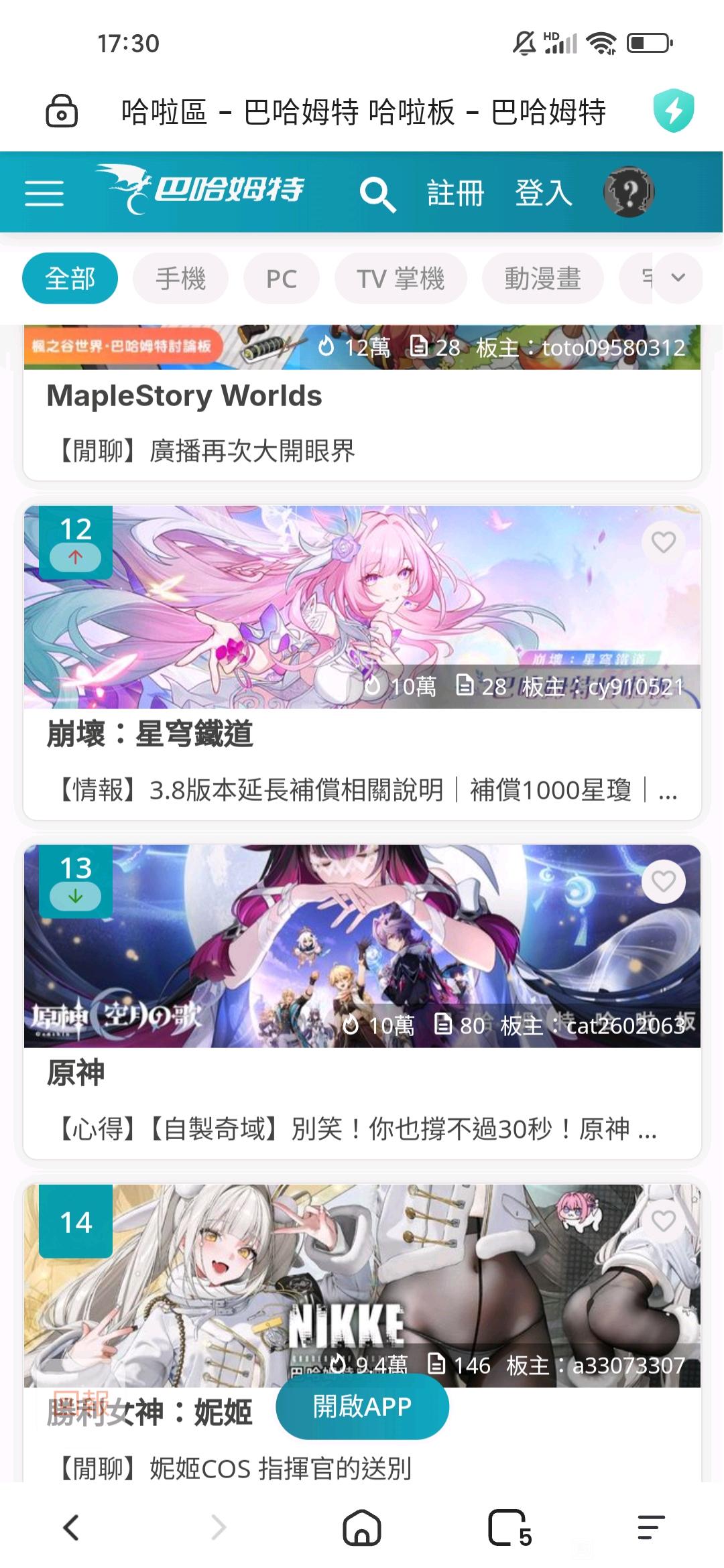724x1568 pixels.
Task: Expand the category list chevron
Action: [x=678, y=277]
